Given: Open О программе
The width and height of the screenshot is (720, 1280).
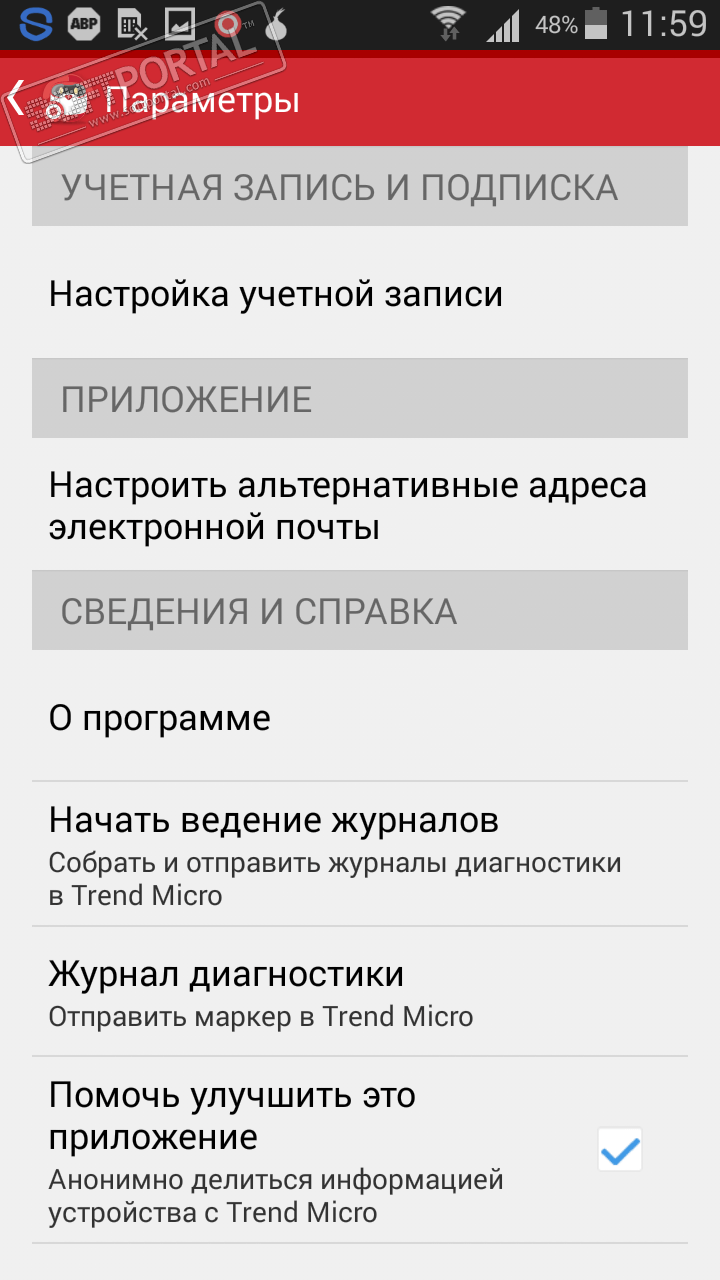Looking at the screenshot, I should pos(160,718).
